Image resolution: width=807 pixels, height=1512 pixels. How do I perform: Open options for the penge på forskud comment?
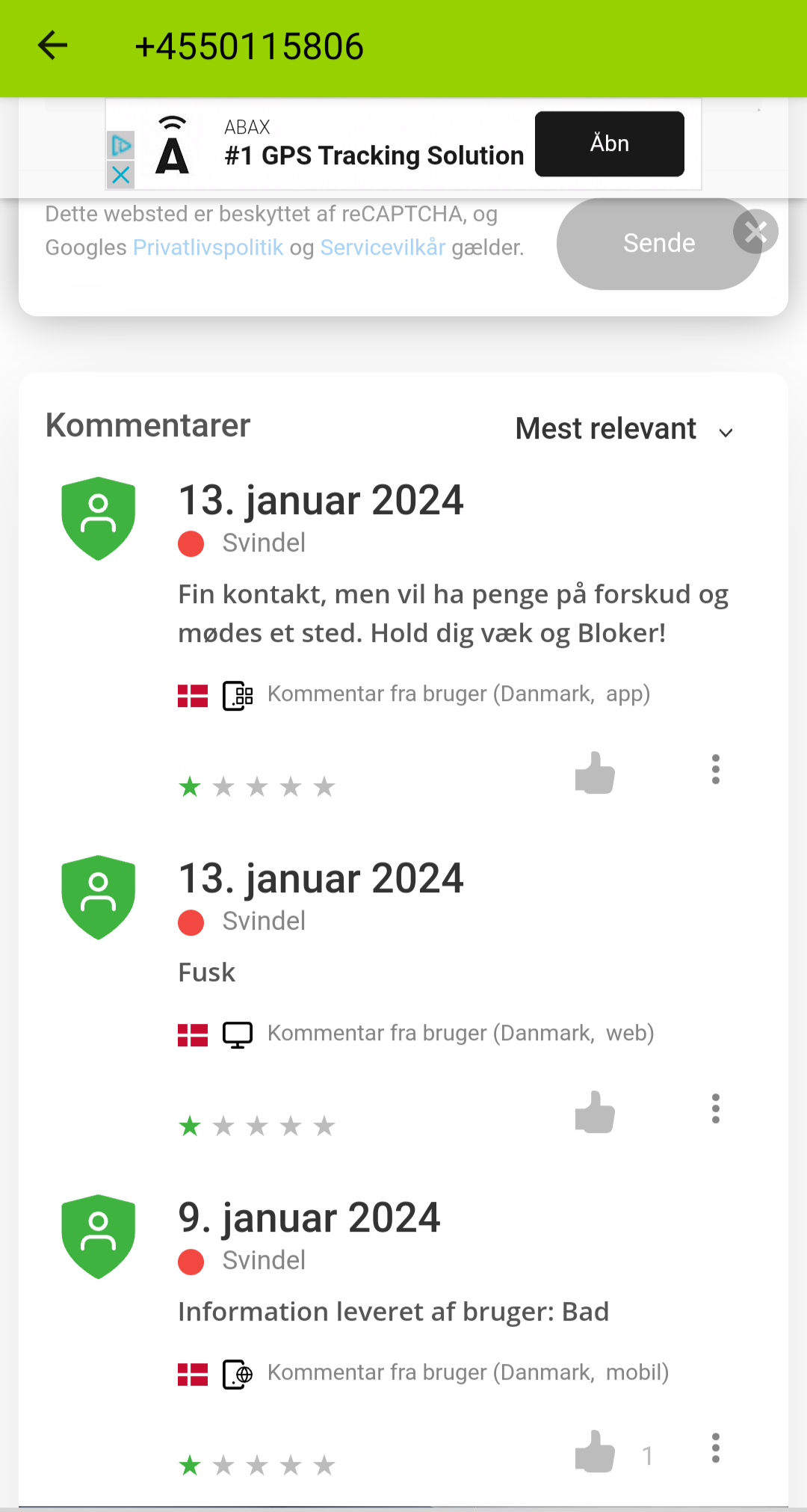[x=715, y=769]
